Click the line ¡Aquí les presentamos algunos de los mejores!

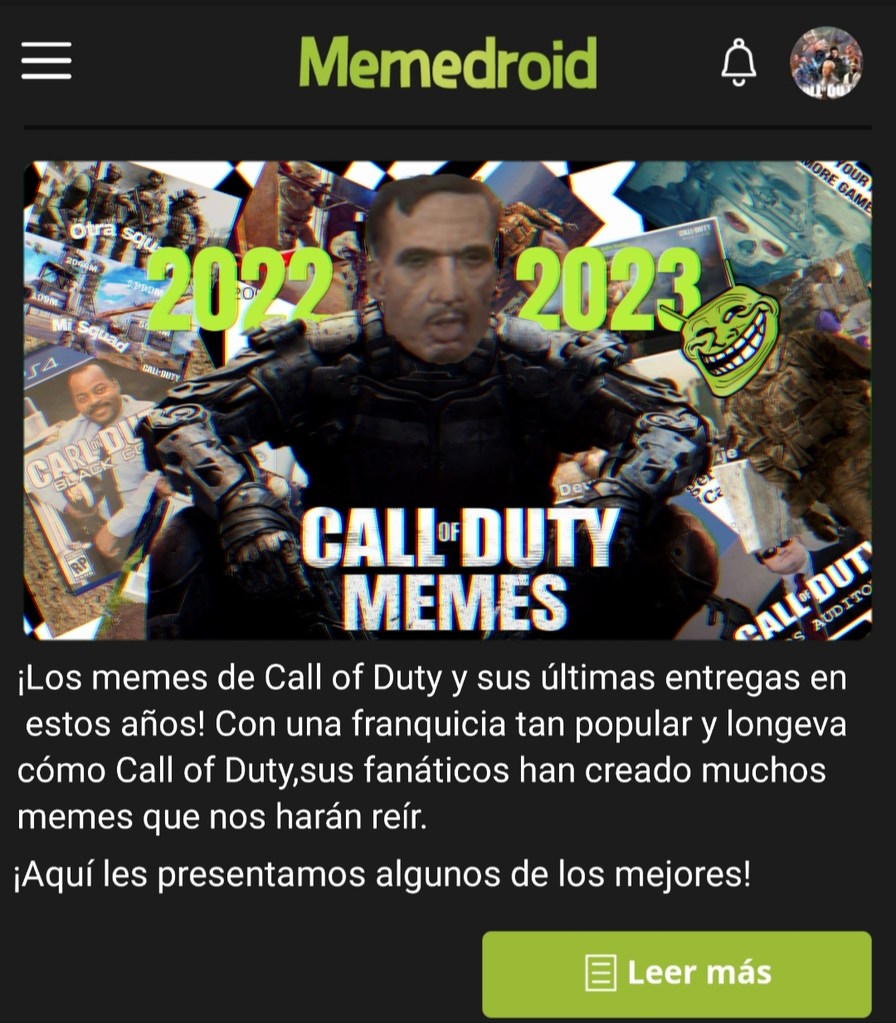(x=385, y=871)
